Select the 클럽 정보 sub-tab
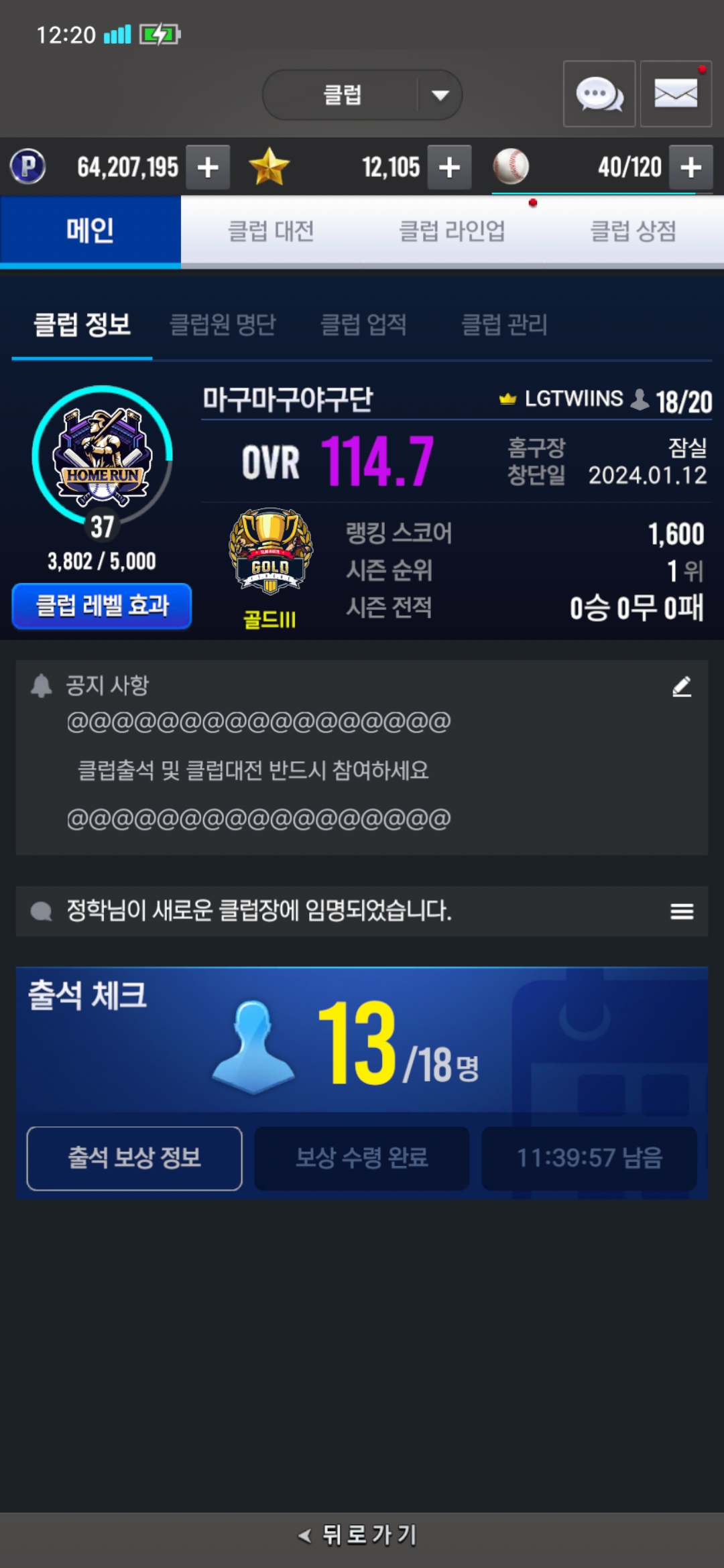The height and width of the screenshot is (1568, 724). pos(82,325)
